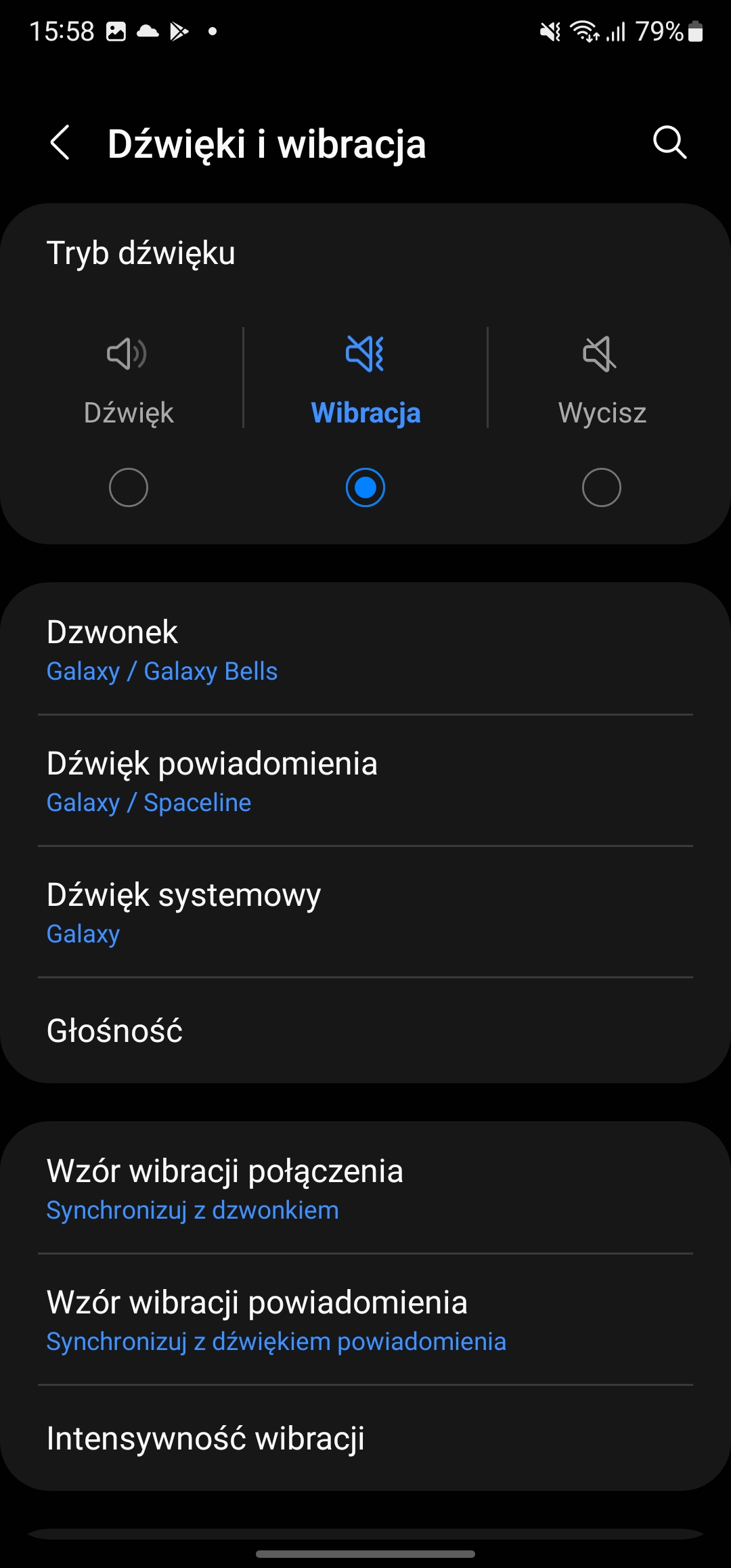The width and height of the screenshot is (731, 1568).
Task: Open the search magnifier icon
Action: 669,143
